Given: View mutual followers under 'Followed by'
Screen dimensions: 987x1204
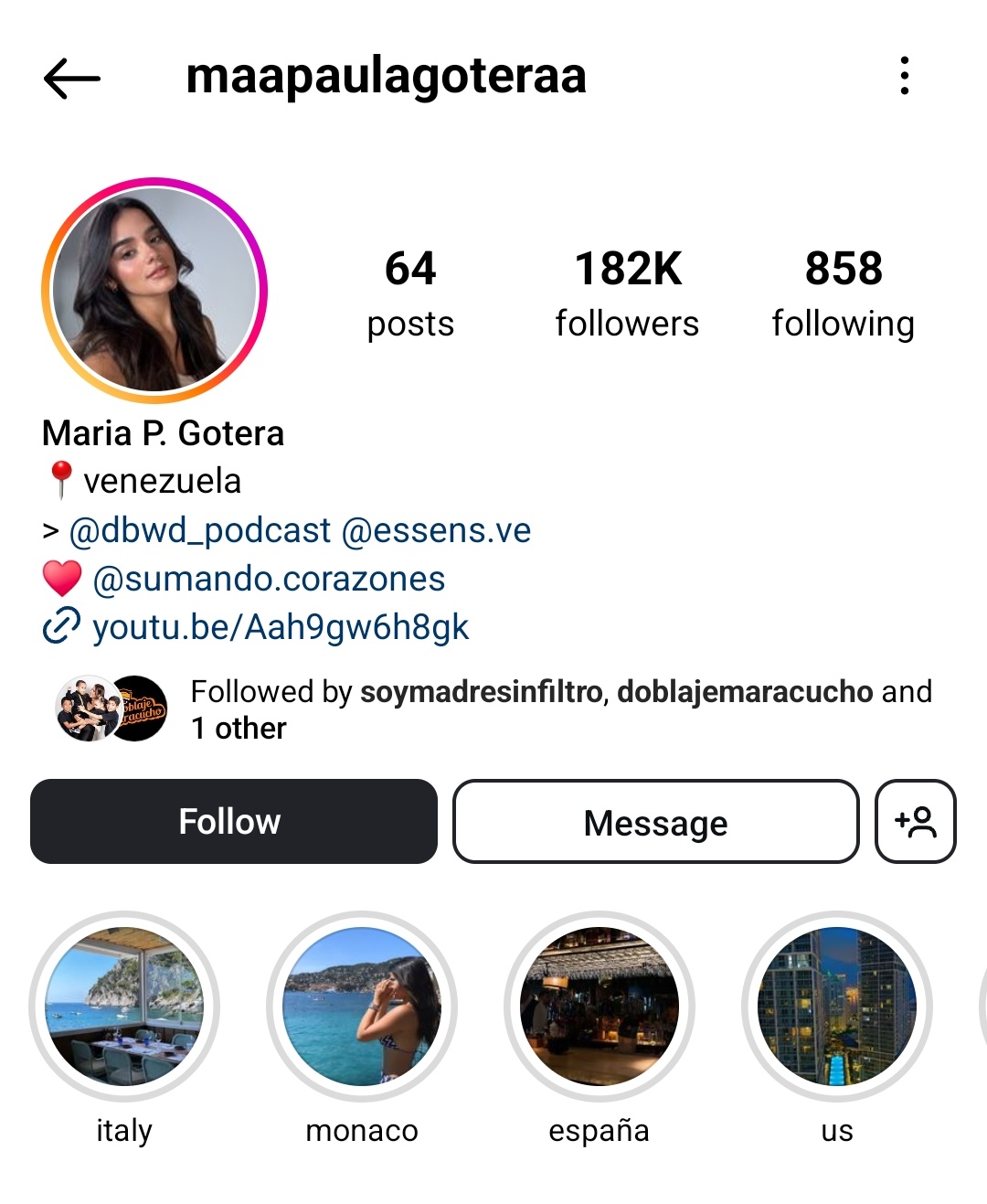Looking at the screenshot, I should (560, 709).
